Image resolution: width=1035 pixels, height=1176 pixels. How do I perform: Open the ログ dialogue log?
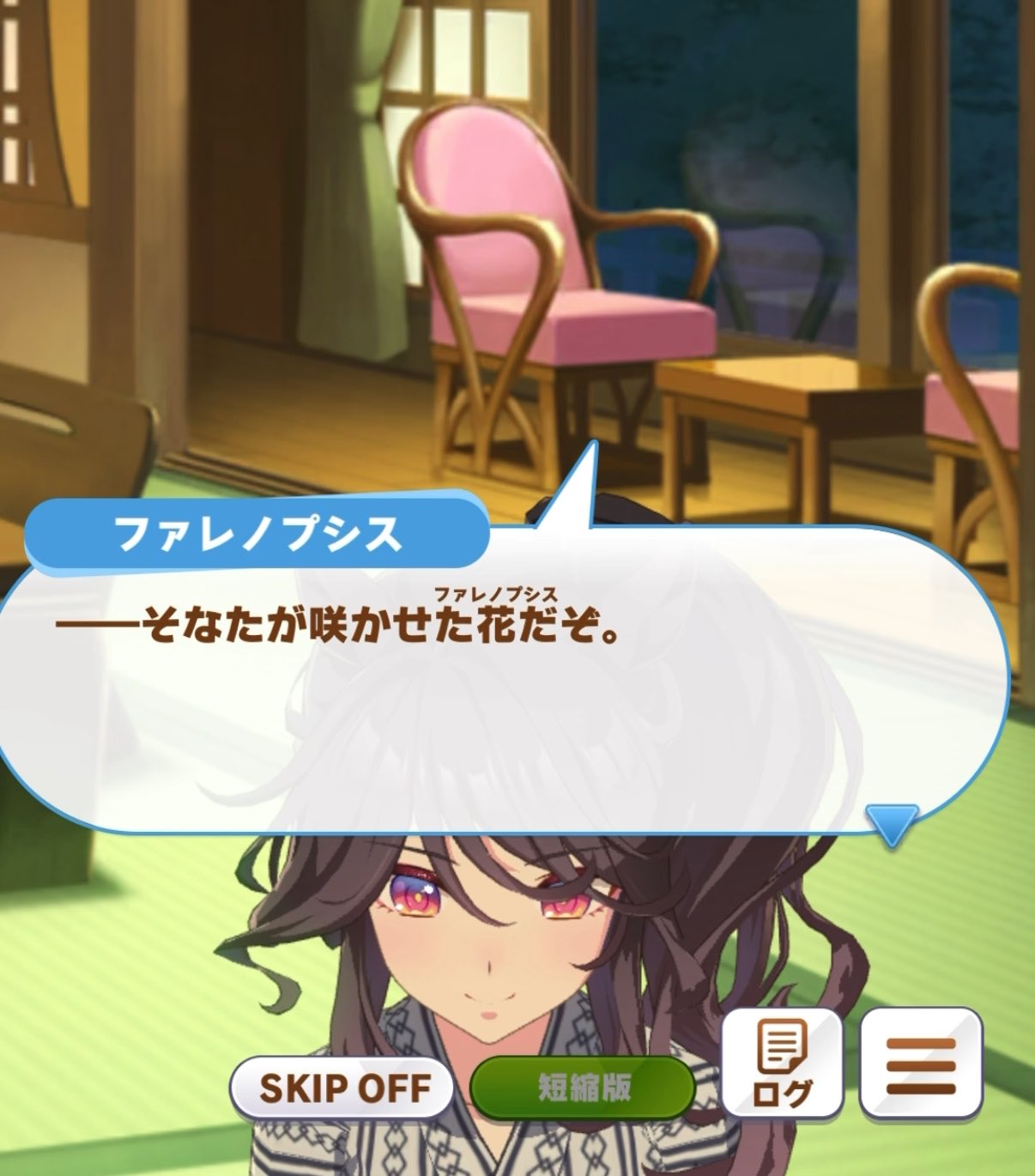coord(783,1063)
